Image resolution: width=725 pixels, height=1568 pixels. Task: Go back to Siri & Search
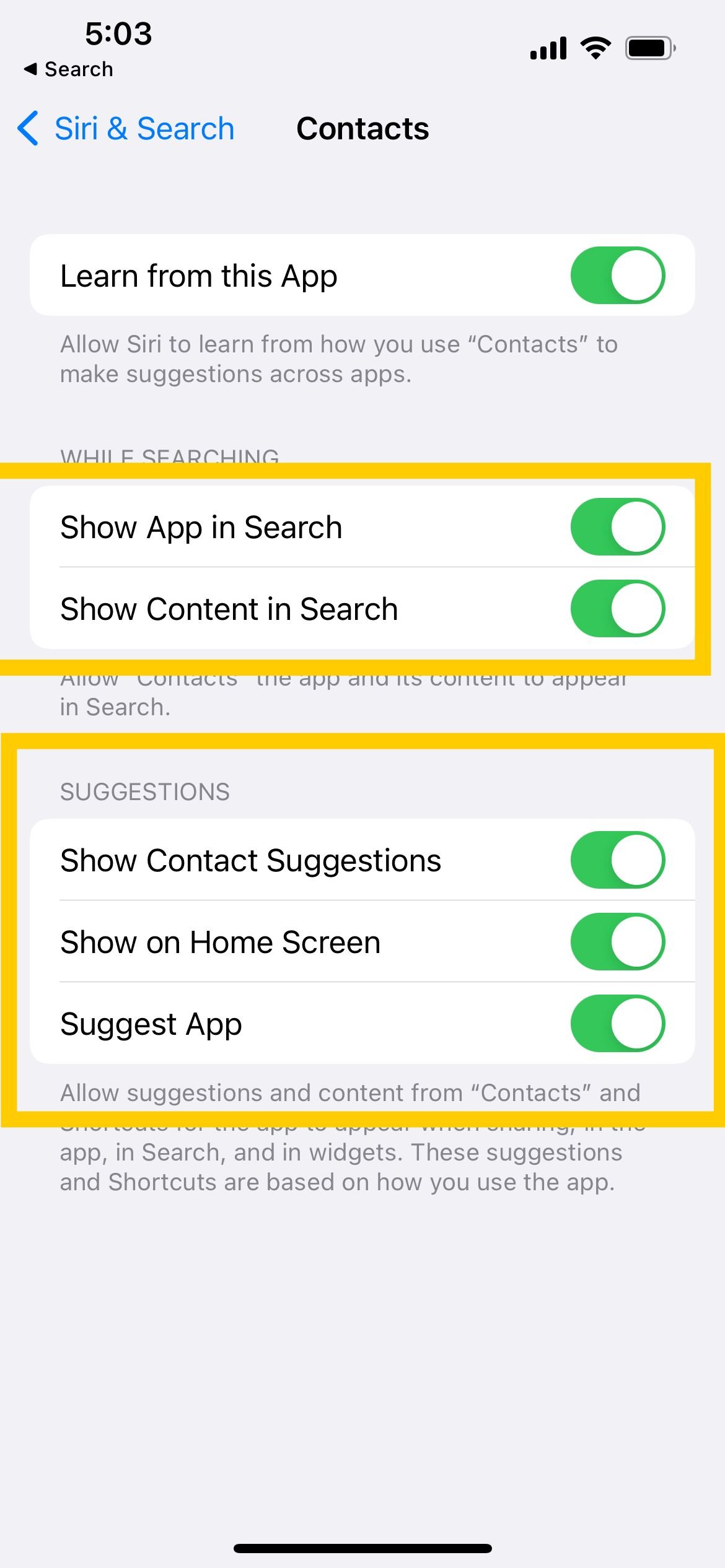pos(126,129)
